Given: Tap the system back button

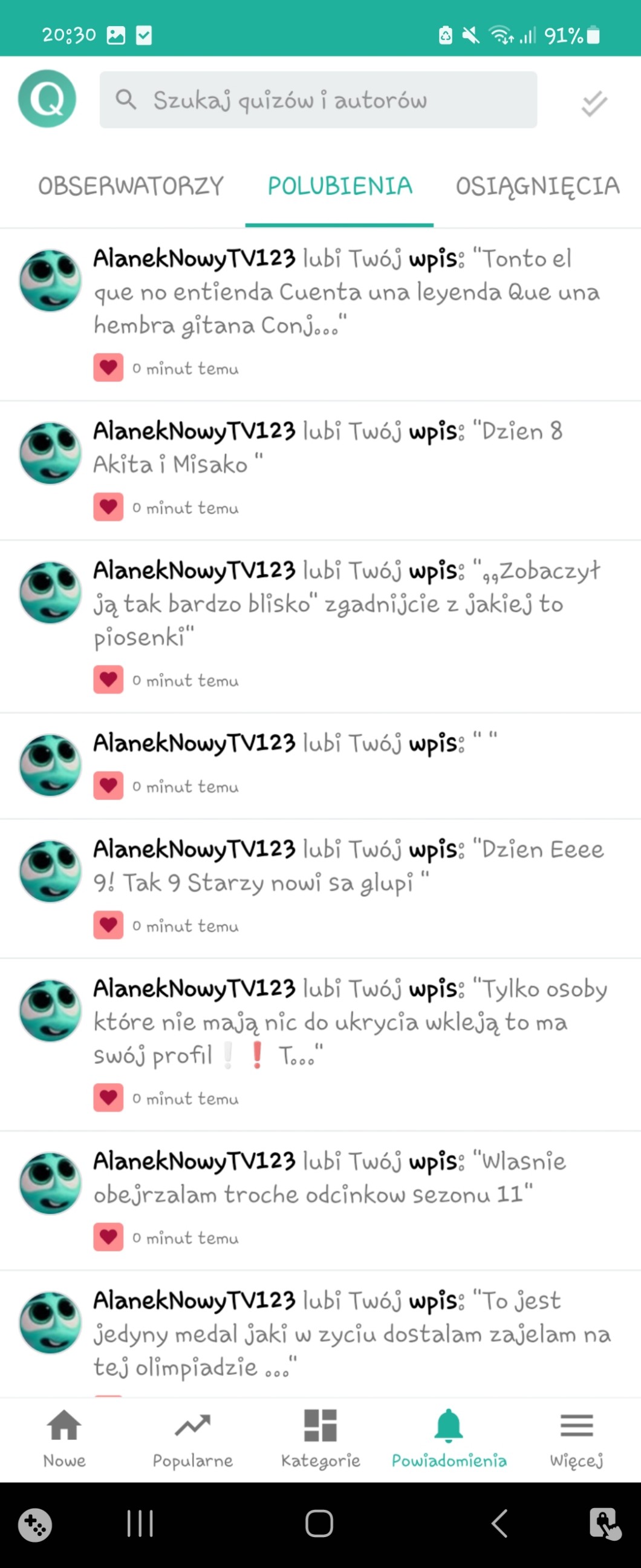Looking at the screenshot, I should pyautogui.click(x=499, y=1524).
